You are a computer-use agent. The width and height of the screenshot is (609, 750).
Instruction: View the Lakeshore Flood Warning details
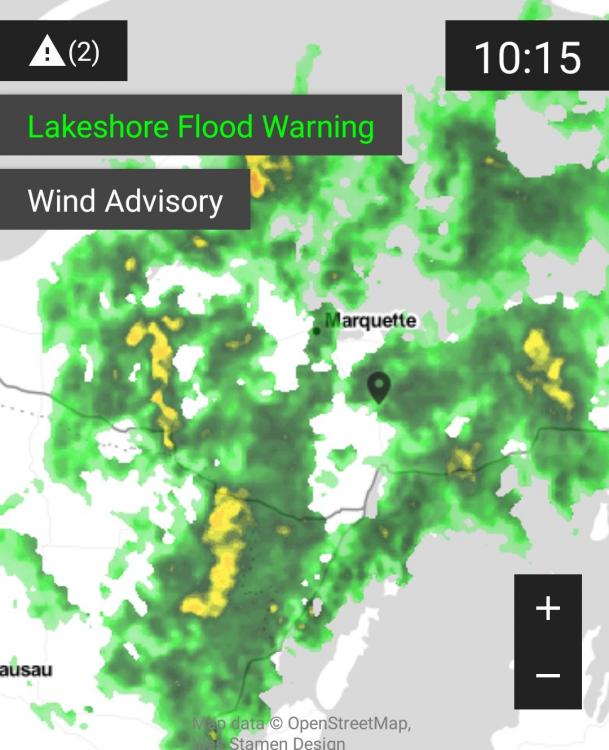pos(200,126)
